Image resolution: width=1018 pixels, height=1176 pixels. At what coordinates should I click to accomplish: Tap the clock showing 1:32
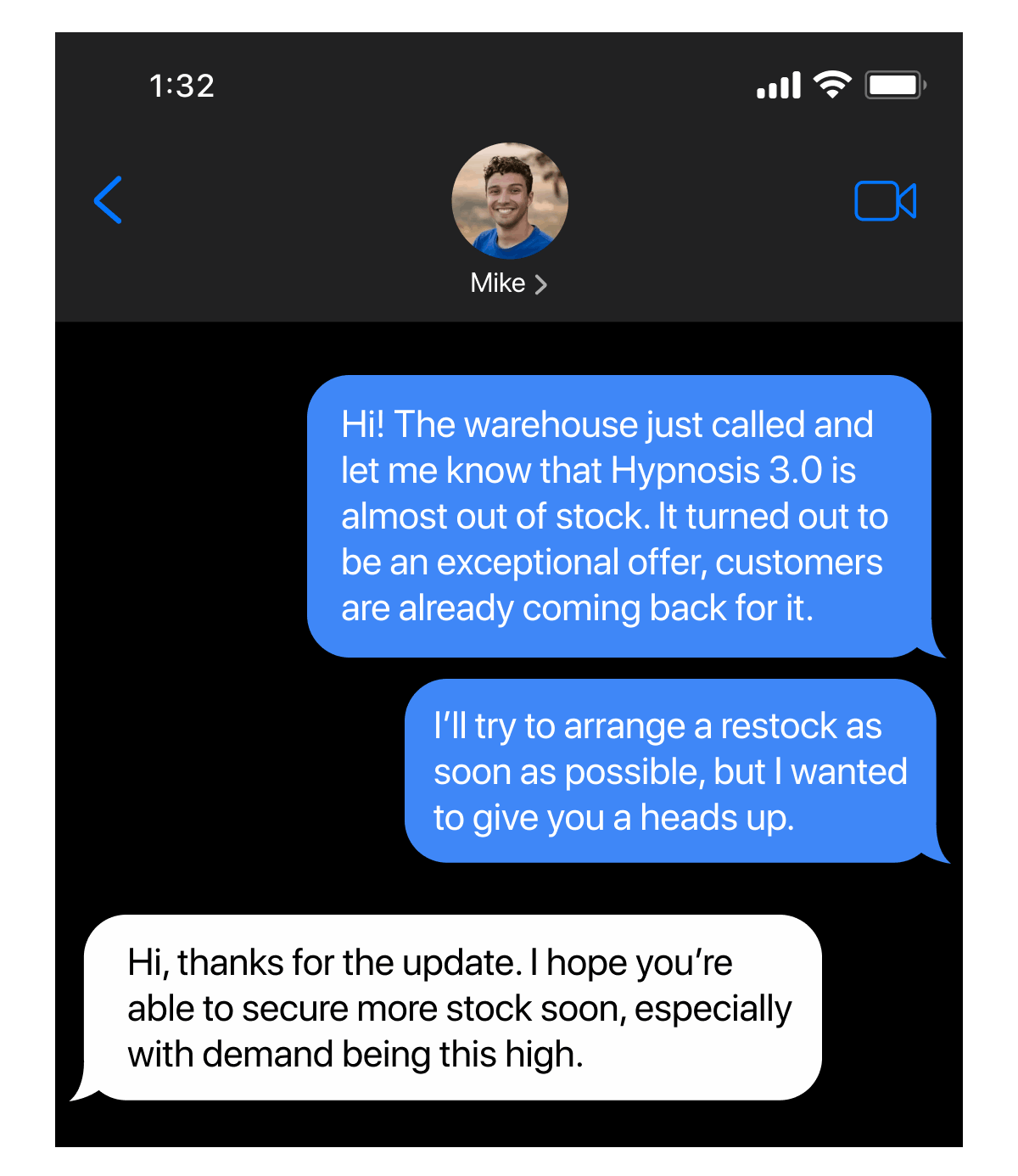[x=182, y=84]
